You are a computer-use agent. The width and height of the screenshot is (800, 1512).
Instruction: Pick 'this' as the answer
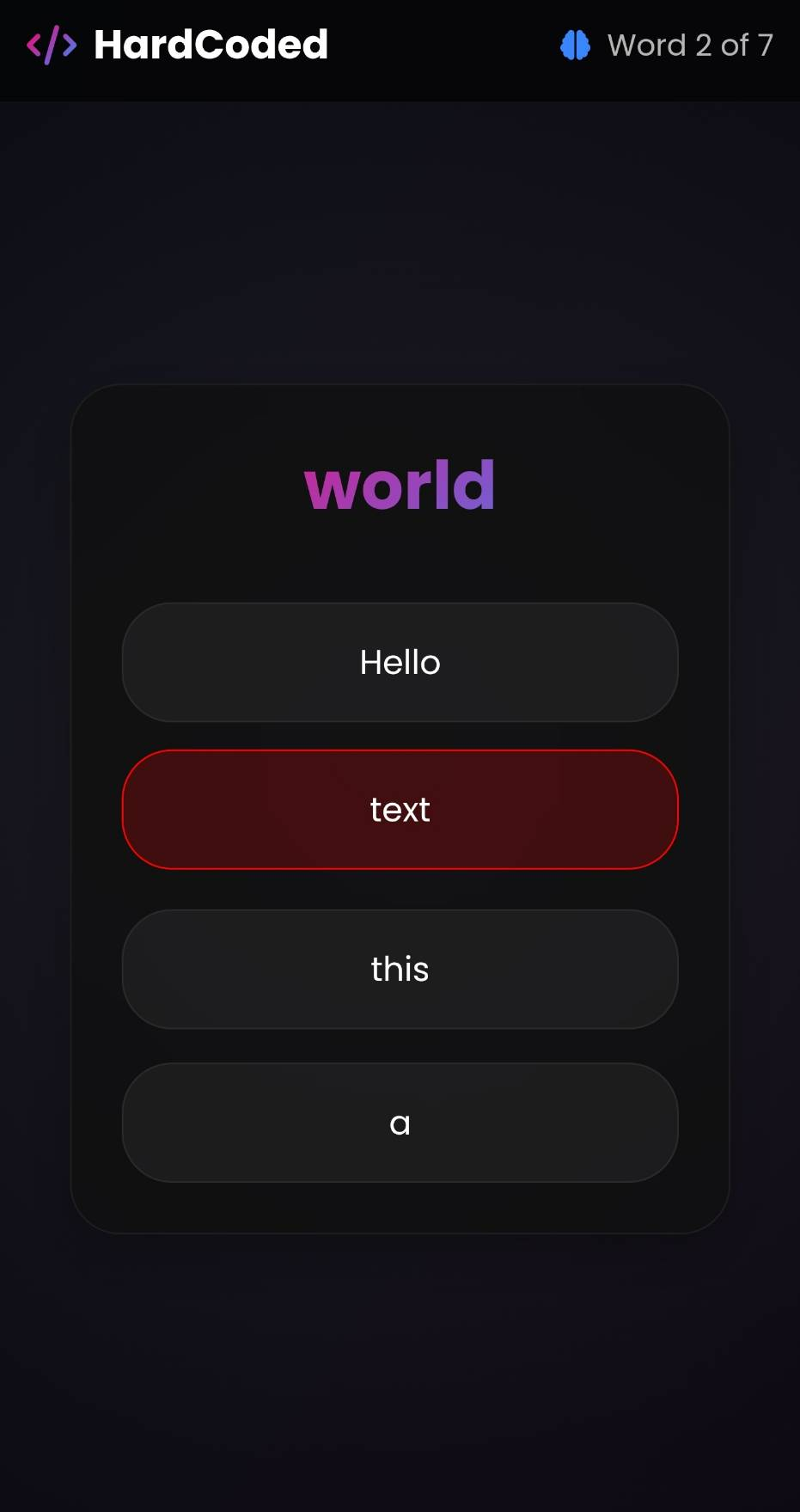click(400, 969)
